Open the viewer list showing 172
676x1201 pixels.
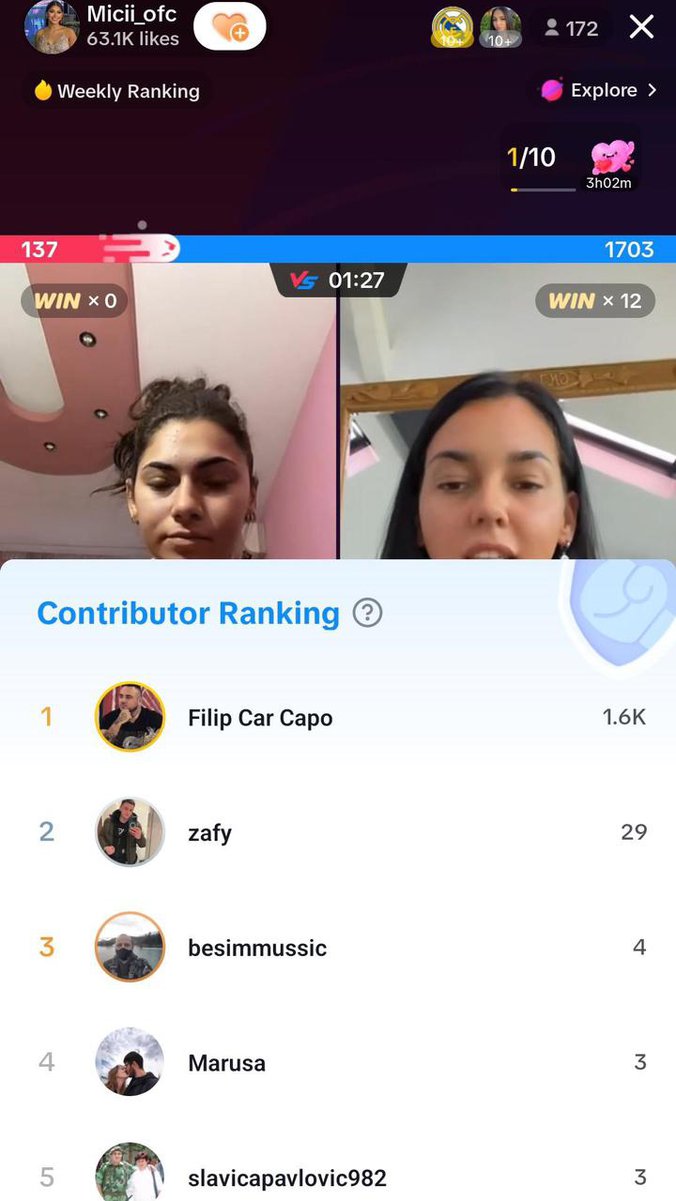tap(571, 29)
